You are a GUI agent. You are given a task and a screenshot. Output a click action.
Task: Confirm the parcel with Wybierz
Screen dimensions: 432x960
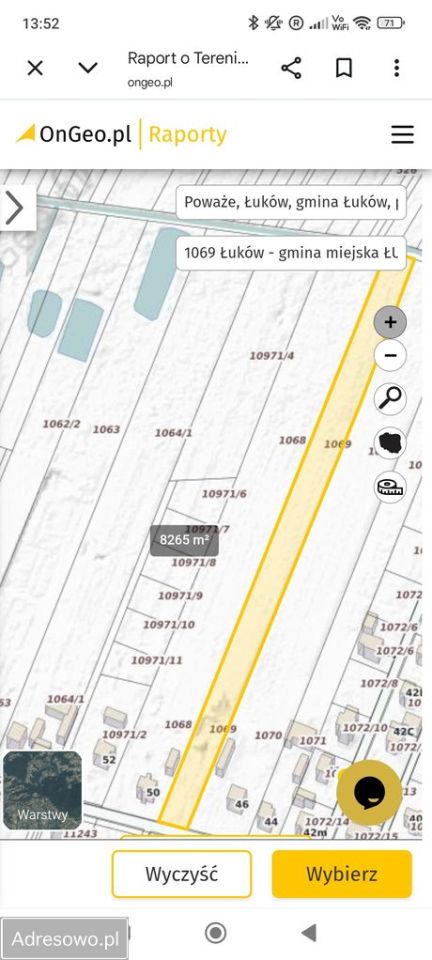342,874
